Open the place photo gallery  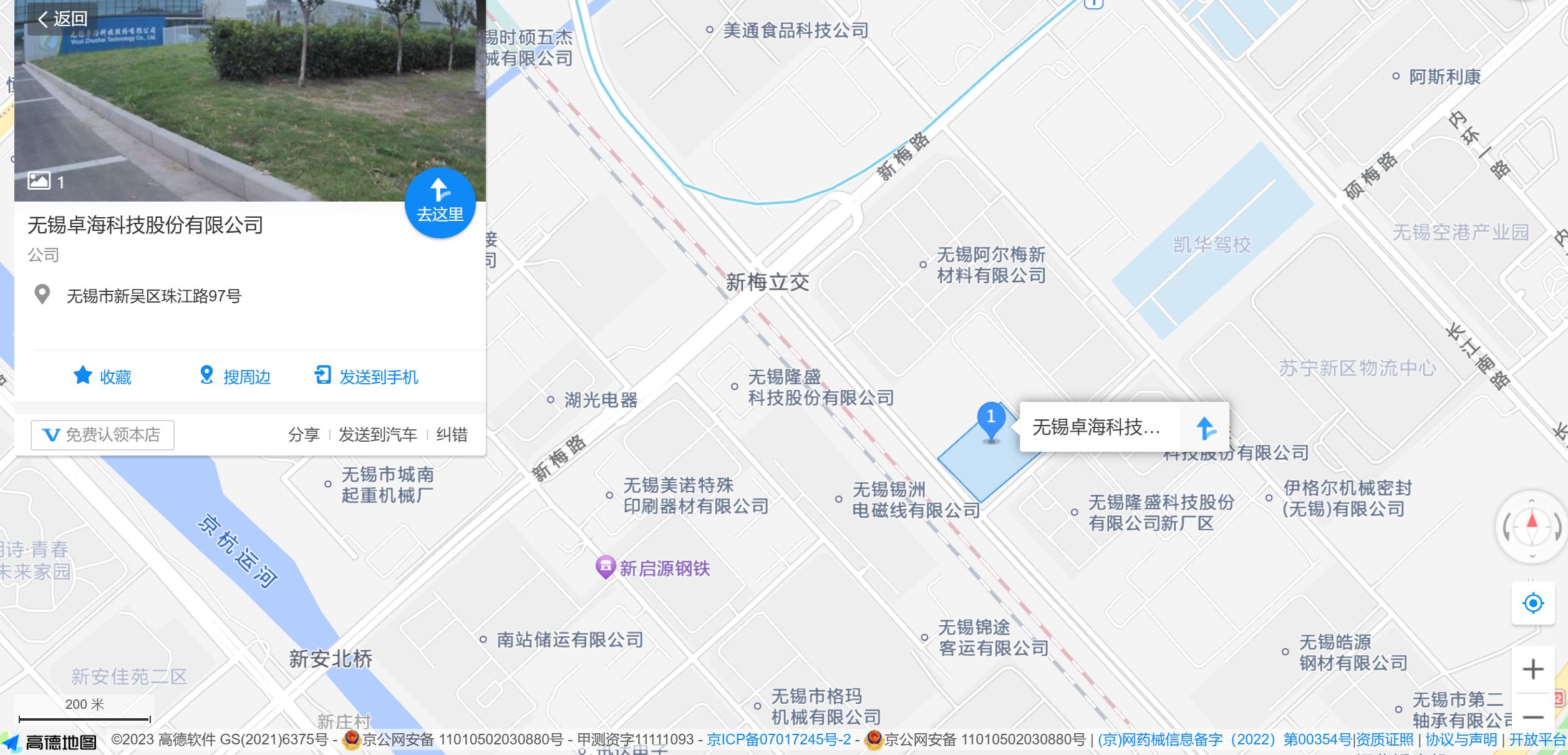pos(45,182)
